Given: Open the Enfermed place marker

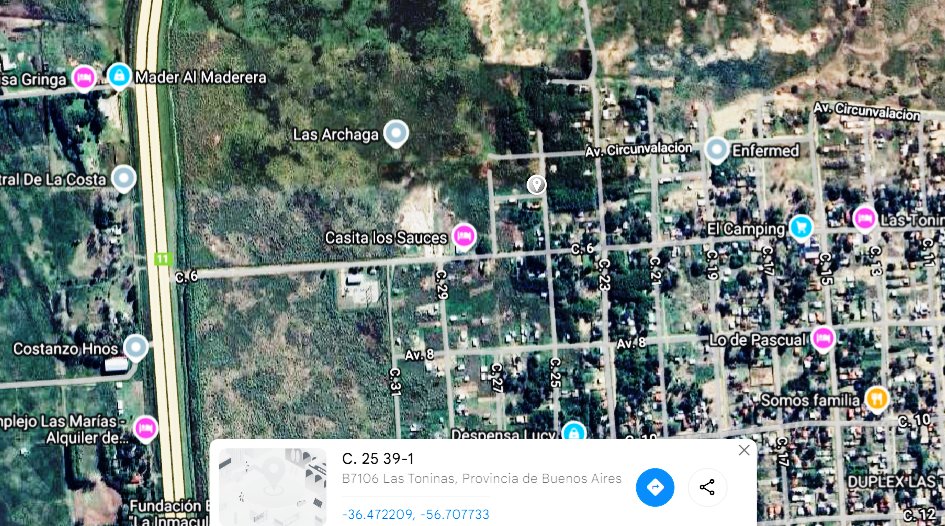Looking at the screenshot, I should point(716,150).
